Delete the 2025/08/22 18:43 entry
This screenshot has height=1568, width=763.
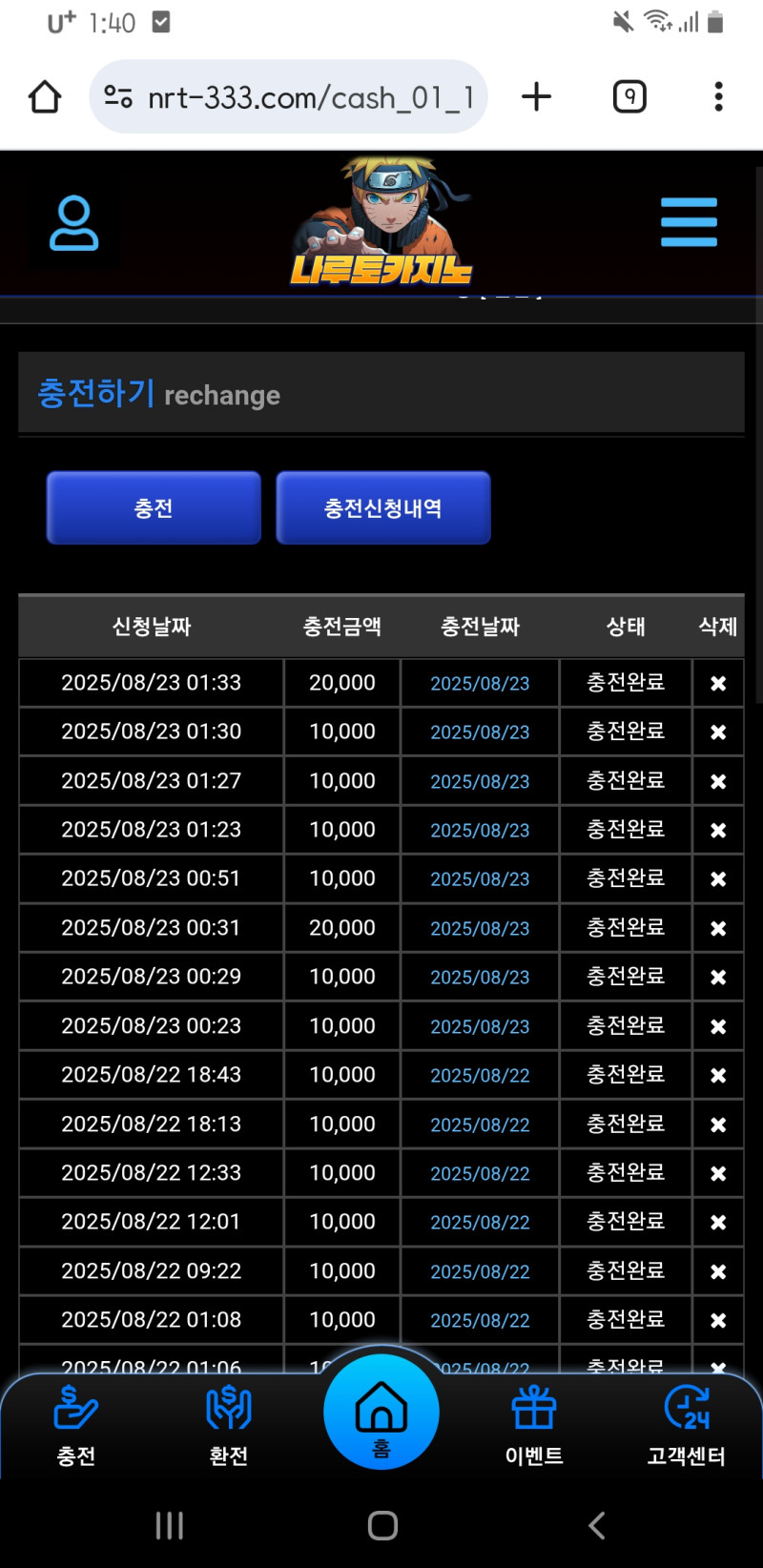pyautogui.click(x=718, y=1076)
